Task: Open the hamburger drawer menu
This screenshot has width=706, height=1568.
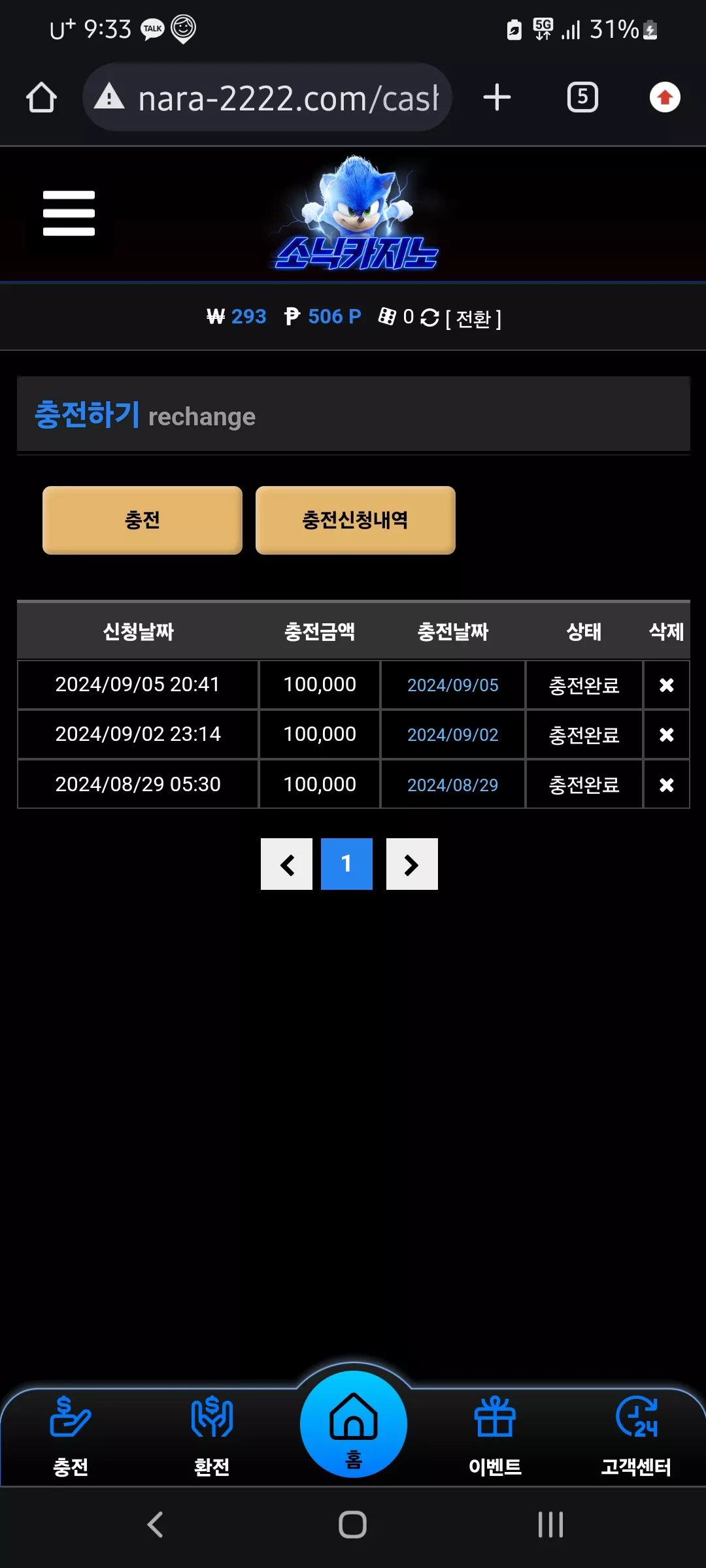Action: 69,213
